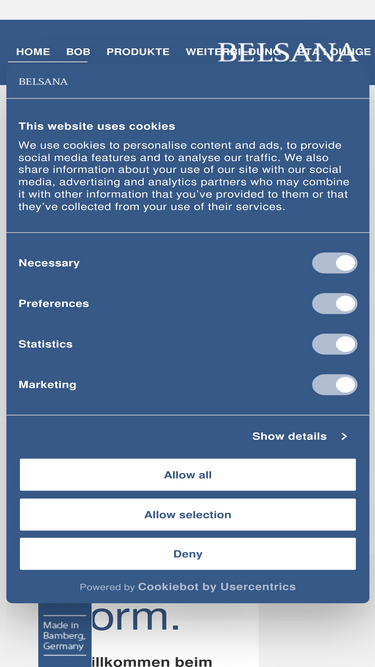The image size is (375, 667).
Task: Expand Show details for cookie info
Action: coord(300,436)
